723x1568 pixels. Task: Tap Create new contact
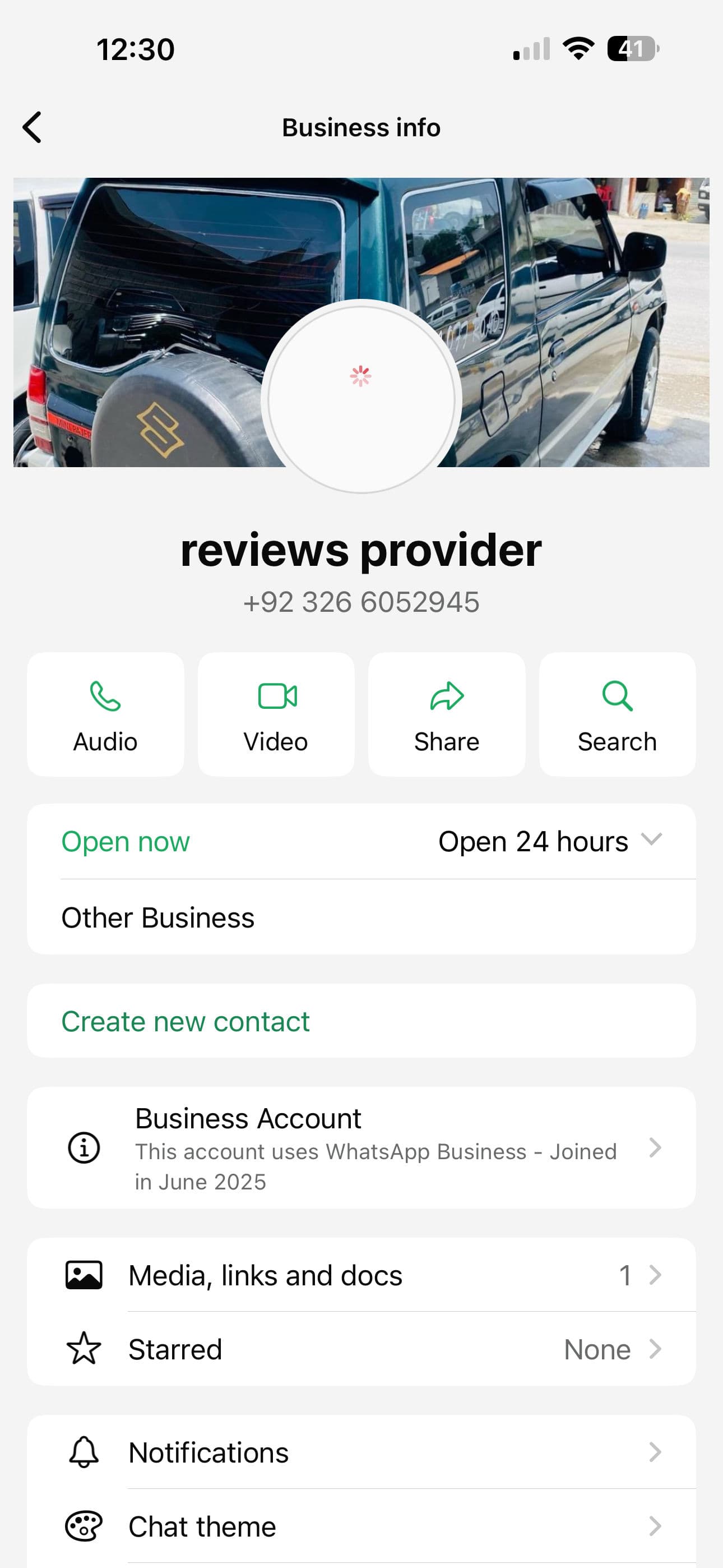186,1021
